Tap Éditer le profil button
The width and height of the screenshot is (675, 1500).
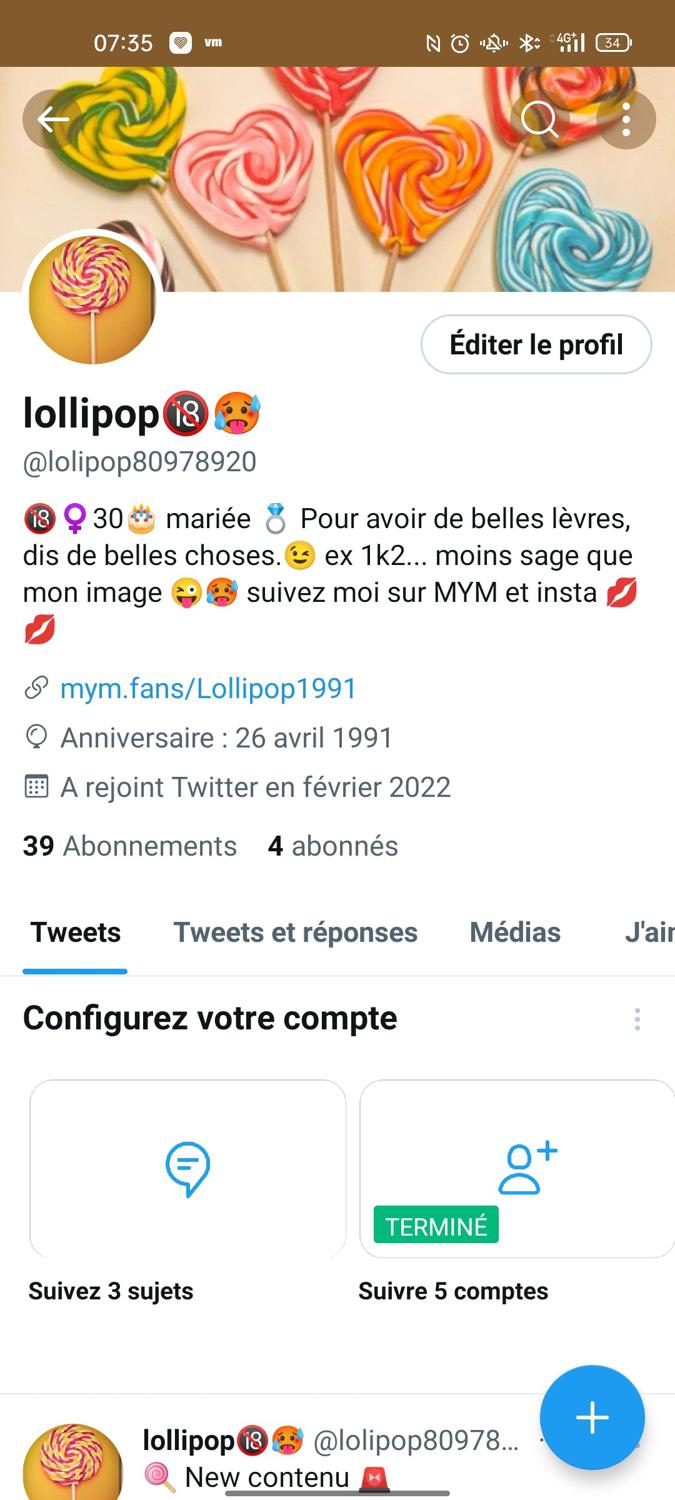pos(536,345)
